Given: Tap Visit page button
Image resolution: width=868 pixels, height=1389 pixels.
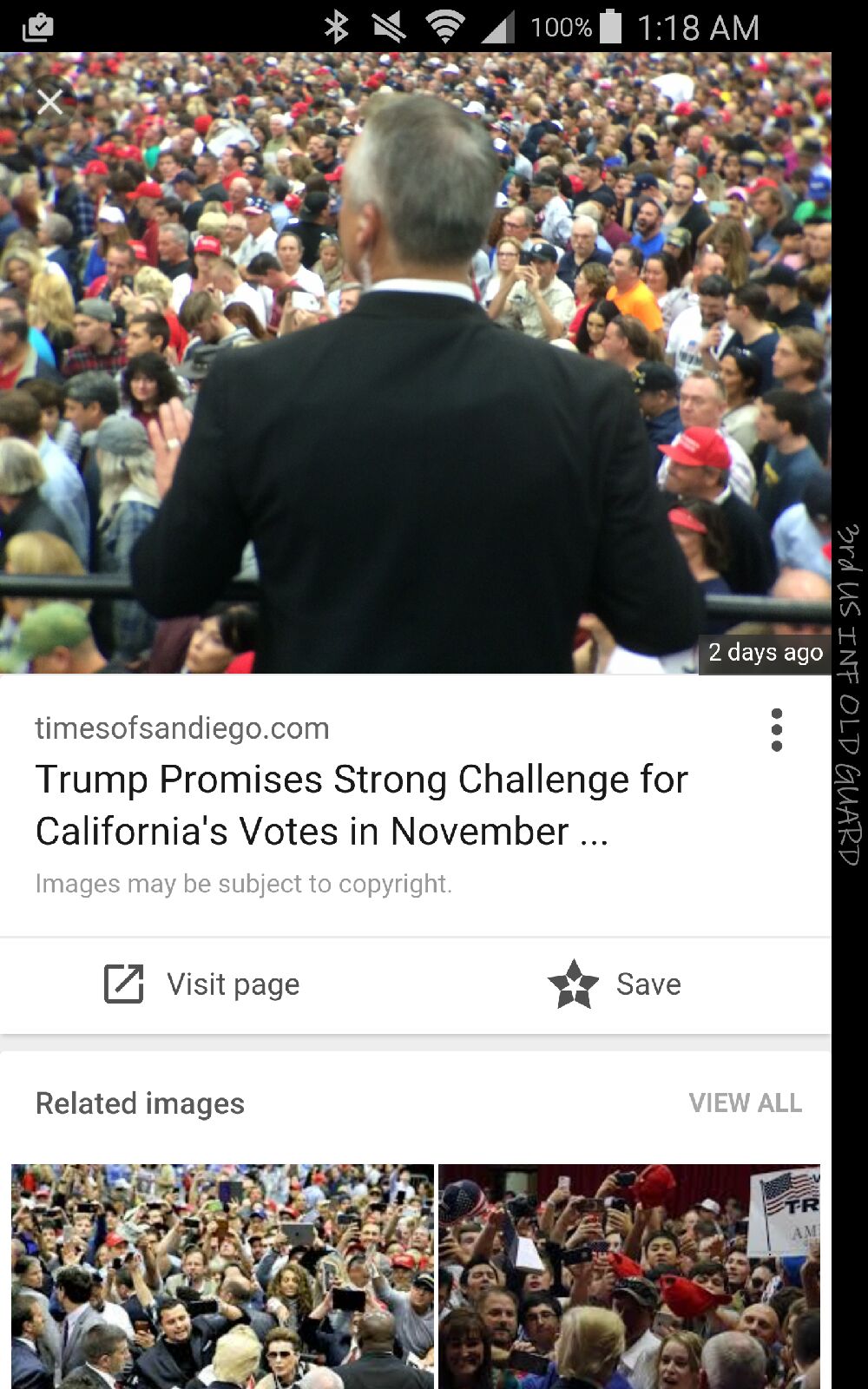Looking at the screenshot, I should click(x=202, y=984).
